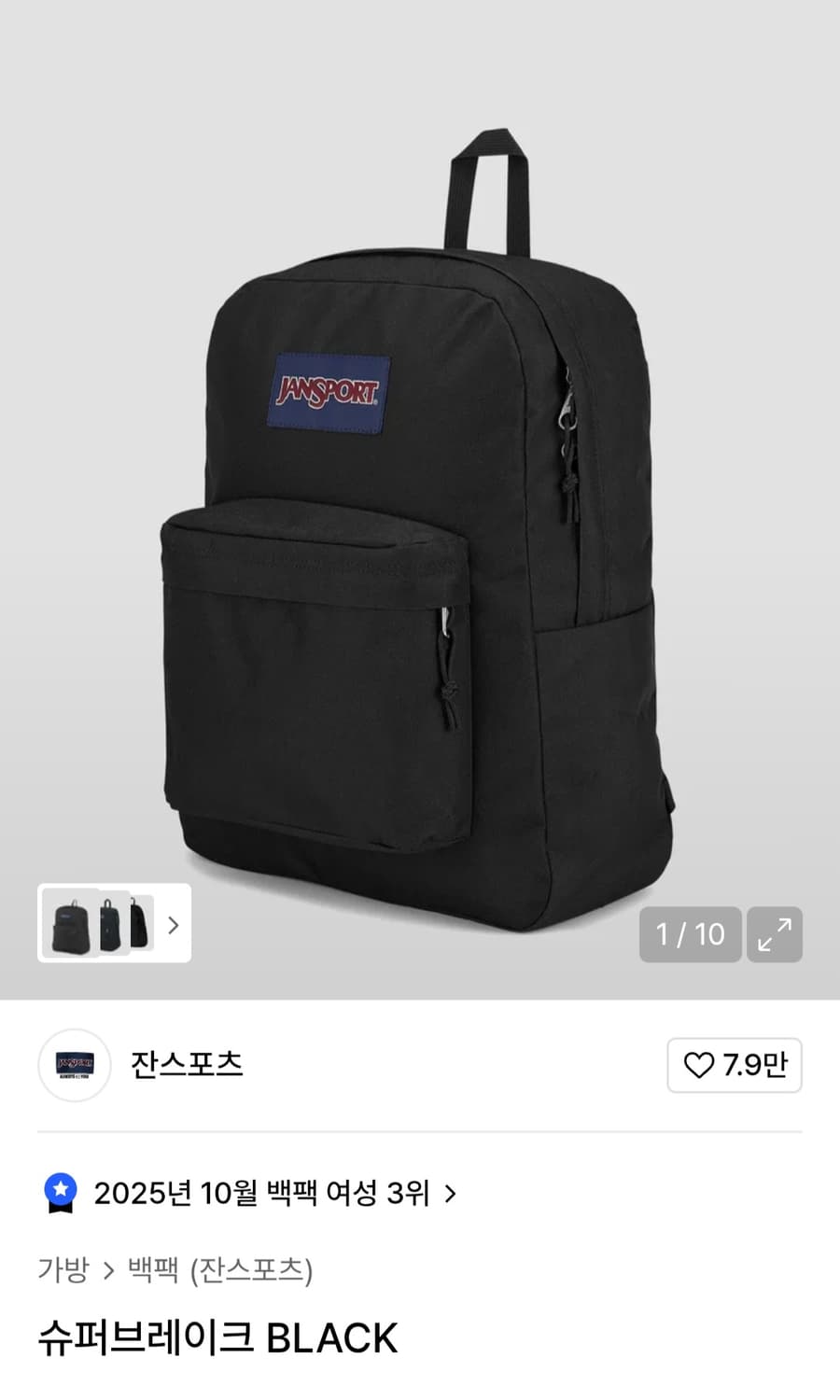
Task: Open the 백팩 (잔스포츠) breadcrumb link
Action: 218,1270
